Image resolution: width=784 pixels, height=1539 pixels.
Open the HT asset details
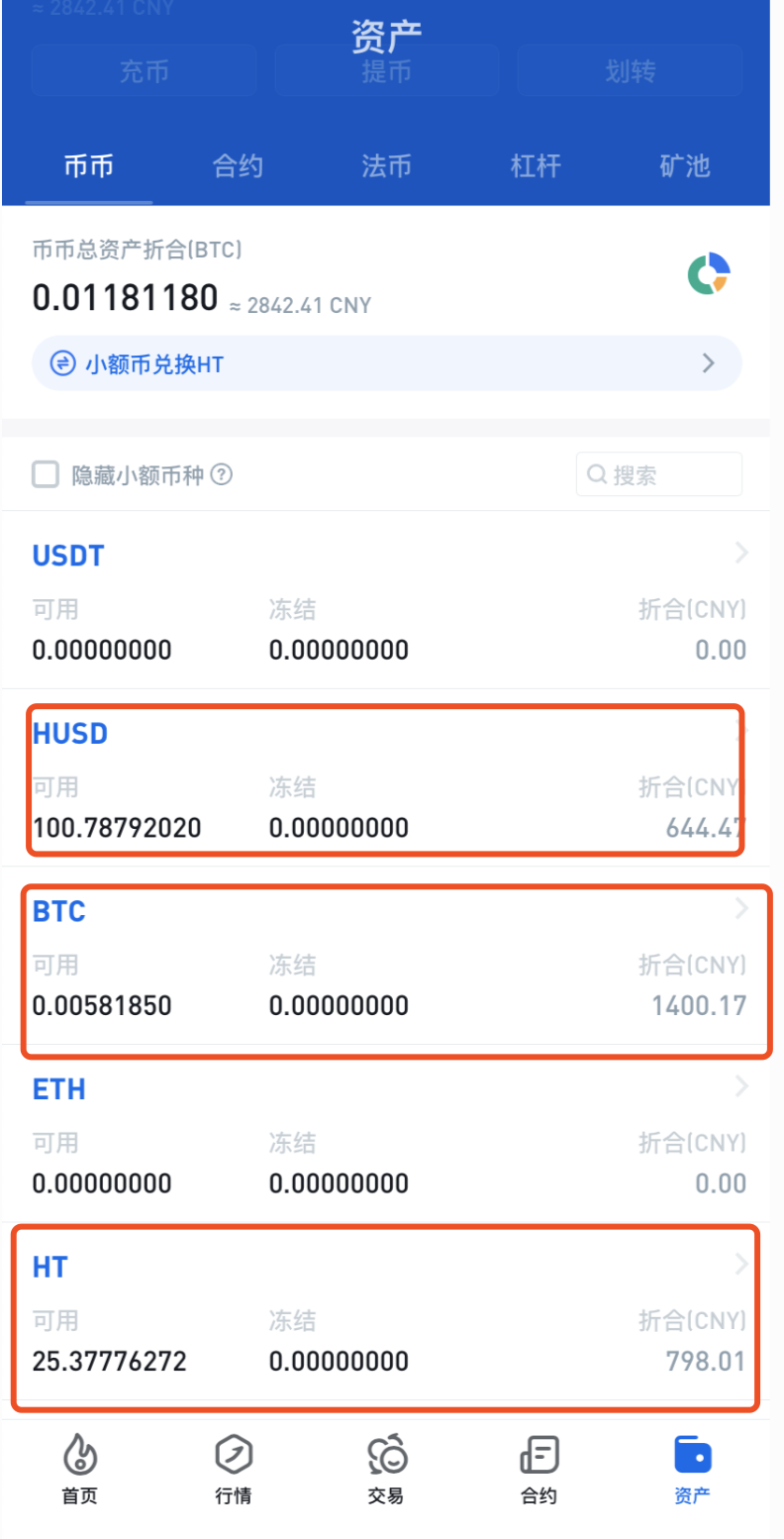click(387, 1312)
